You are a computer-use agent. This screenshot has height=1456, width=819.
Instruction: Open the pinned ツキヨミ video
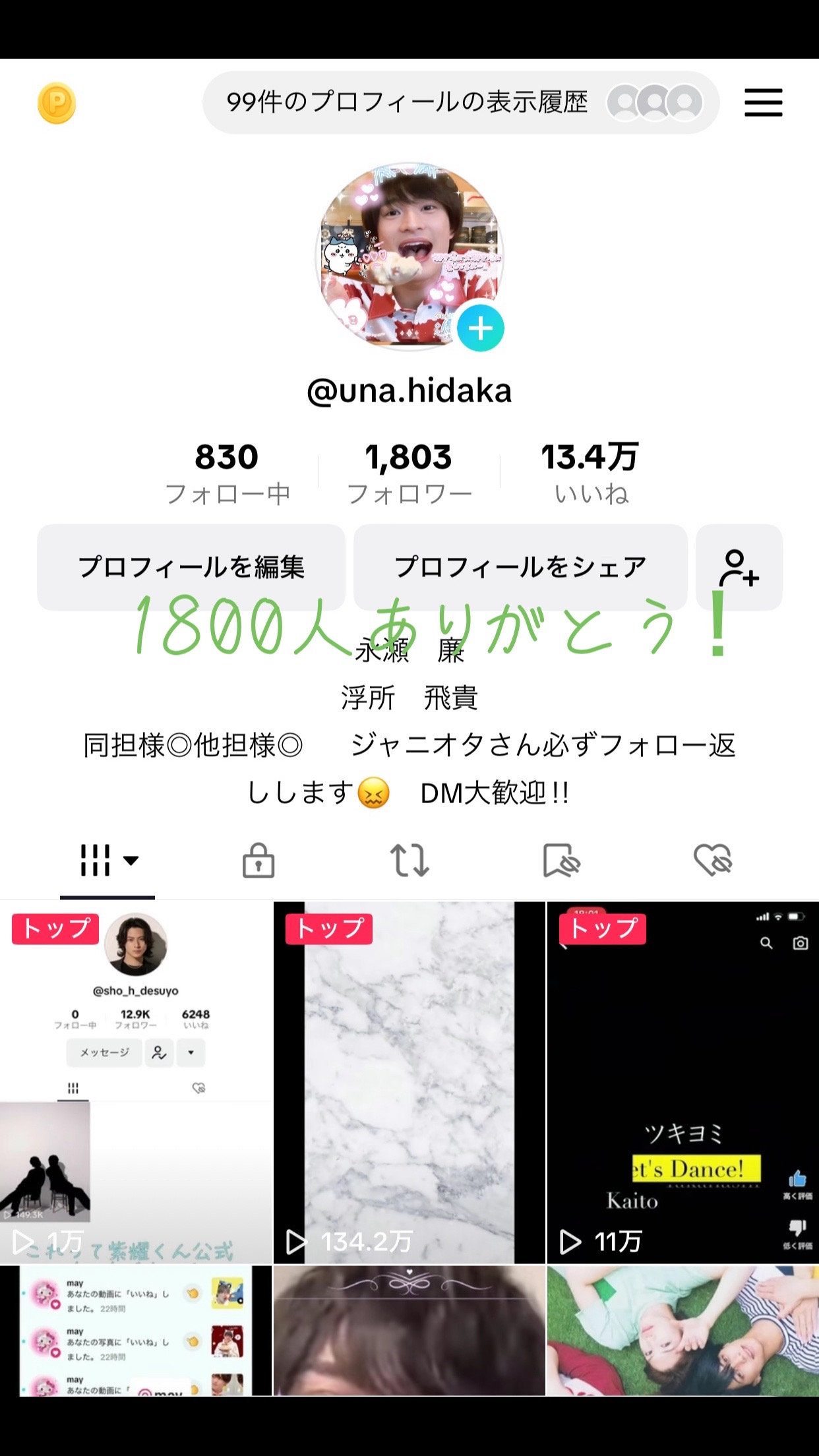click(x=682, y=1081)
